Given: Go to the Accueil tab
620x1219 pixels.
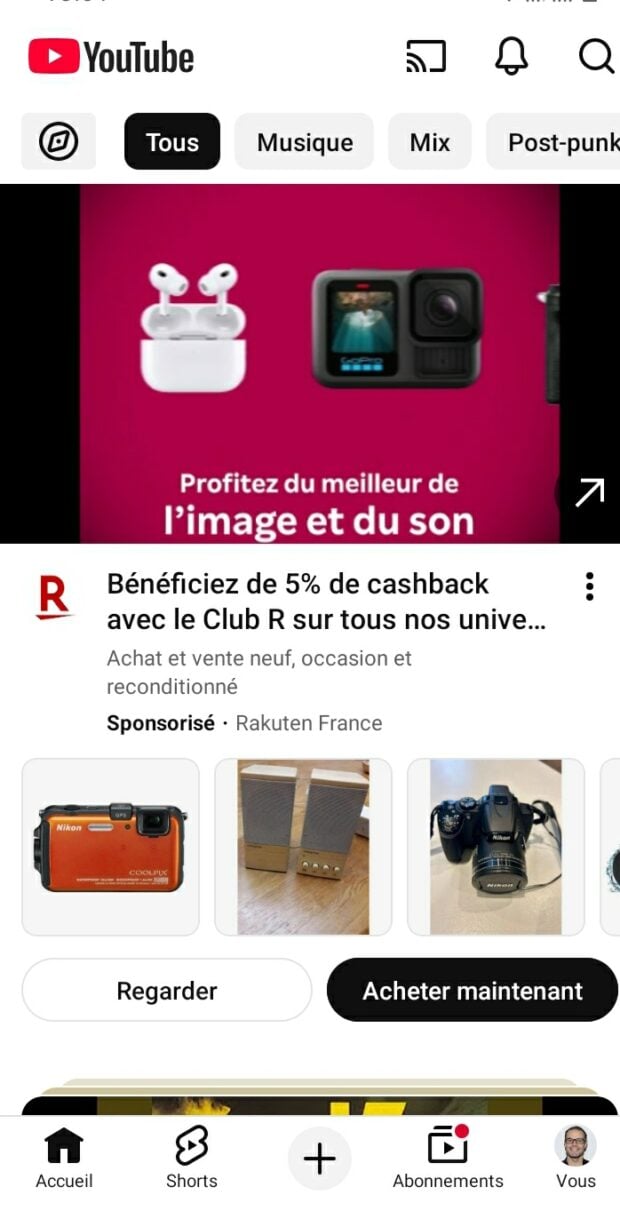Looking at the screenshot, I should 64,1159.
